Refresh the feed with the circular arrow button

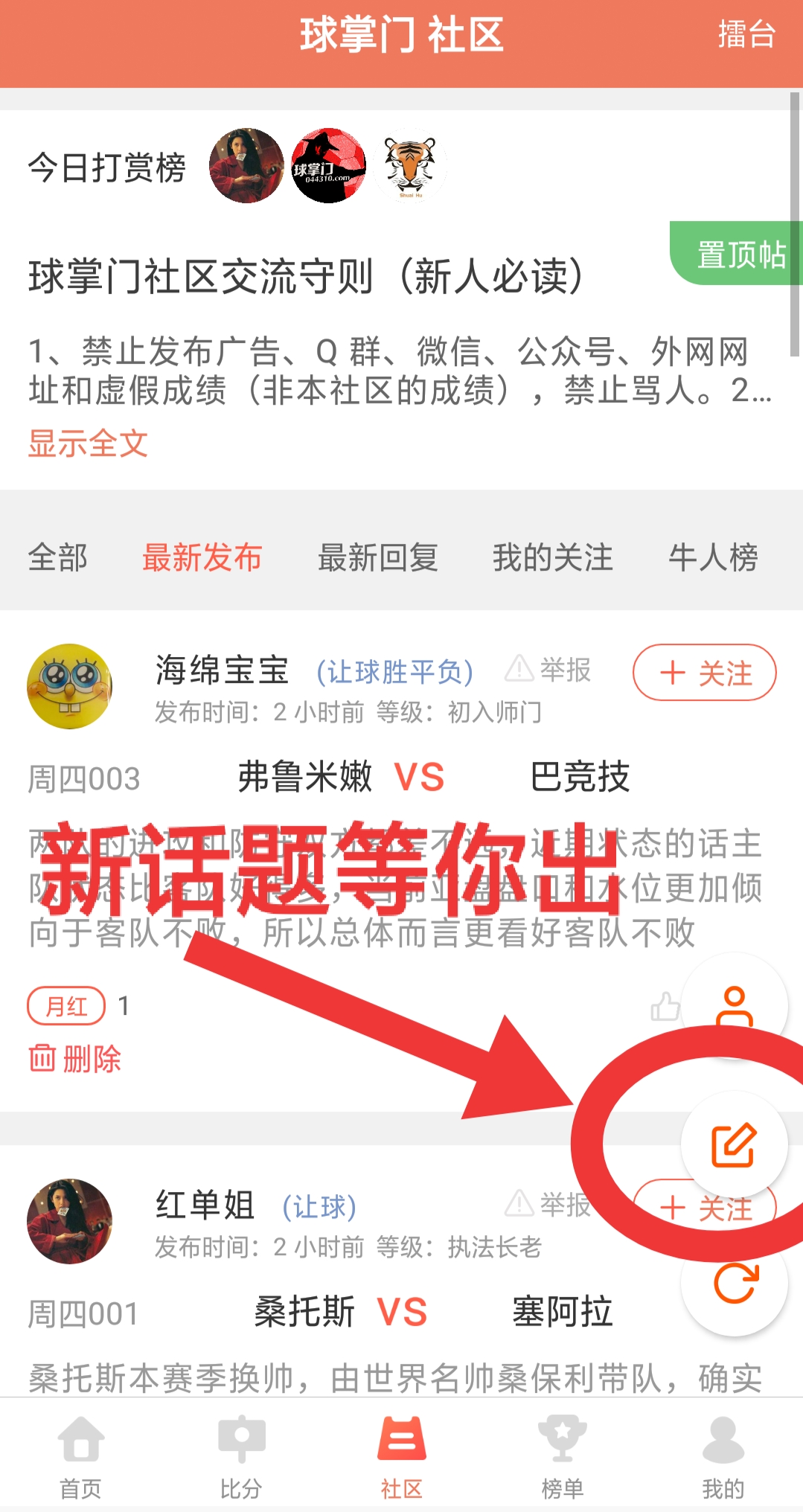[x=735, y=1283]
